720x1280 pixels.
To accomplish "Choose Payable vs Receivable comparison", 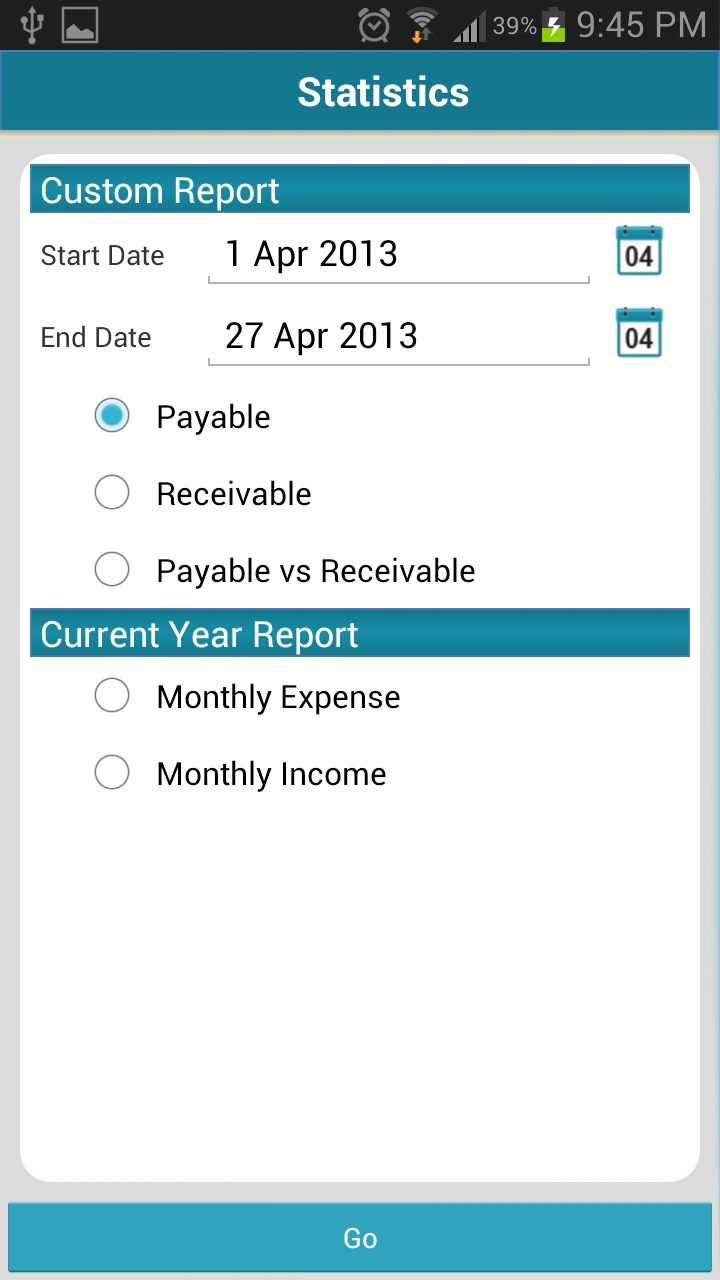I will click(111, 569).
